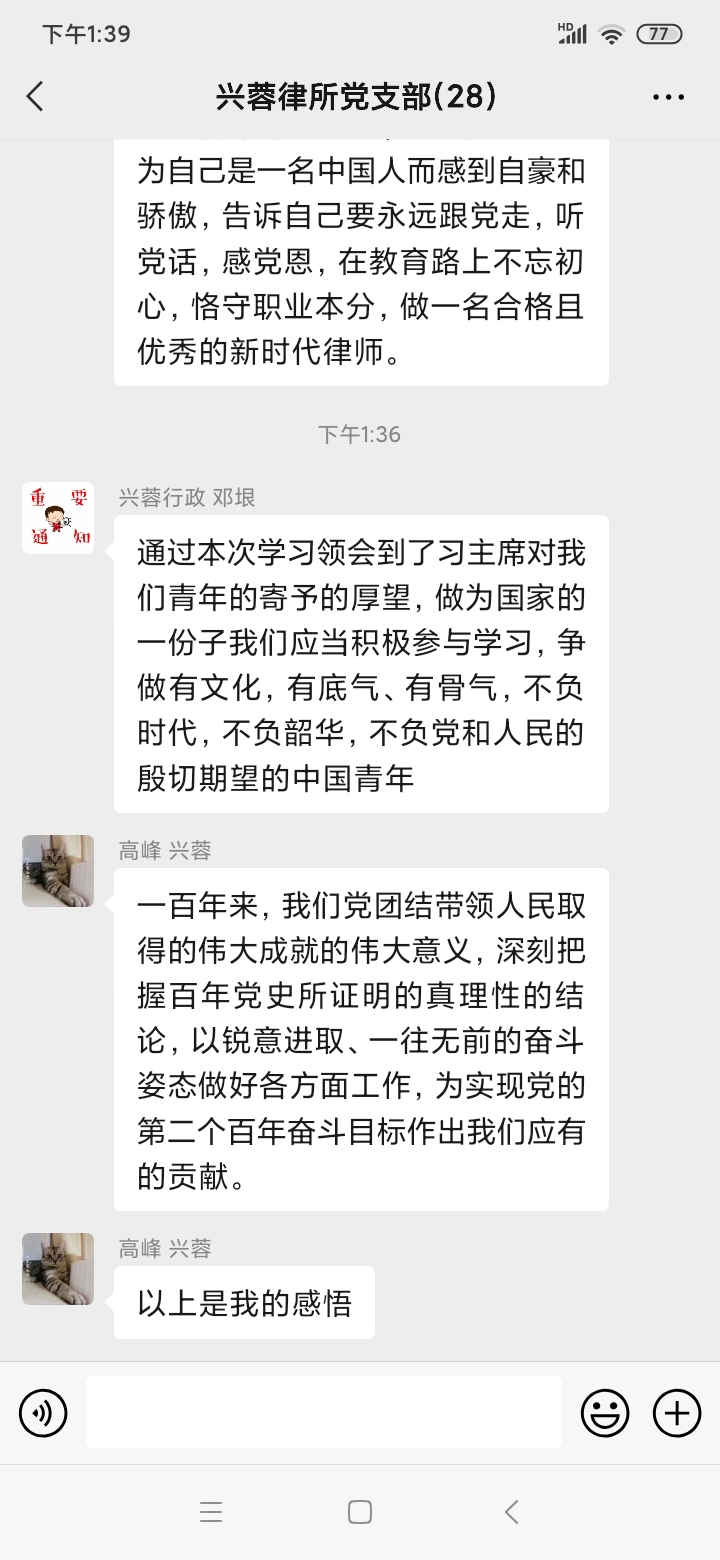Open the group chat options menu
720x1560 pixels.
pos(668,97)
